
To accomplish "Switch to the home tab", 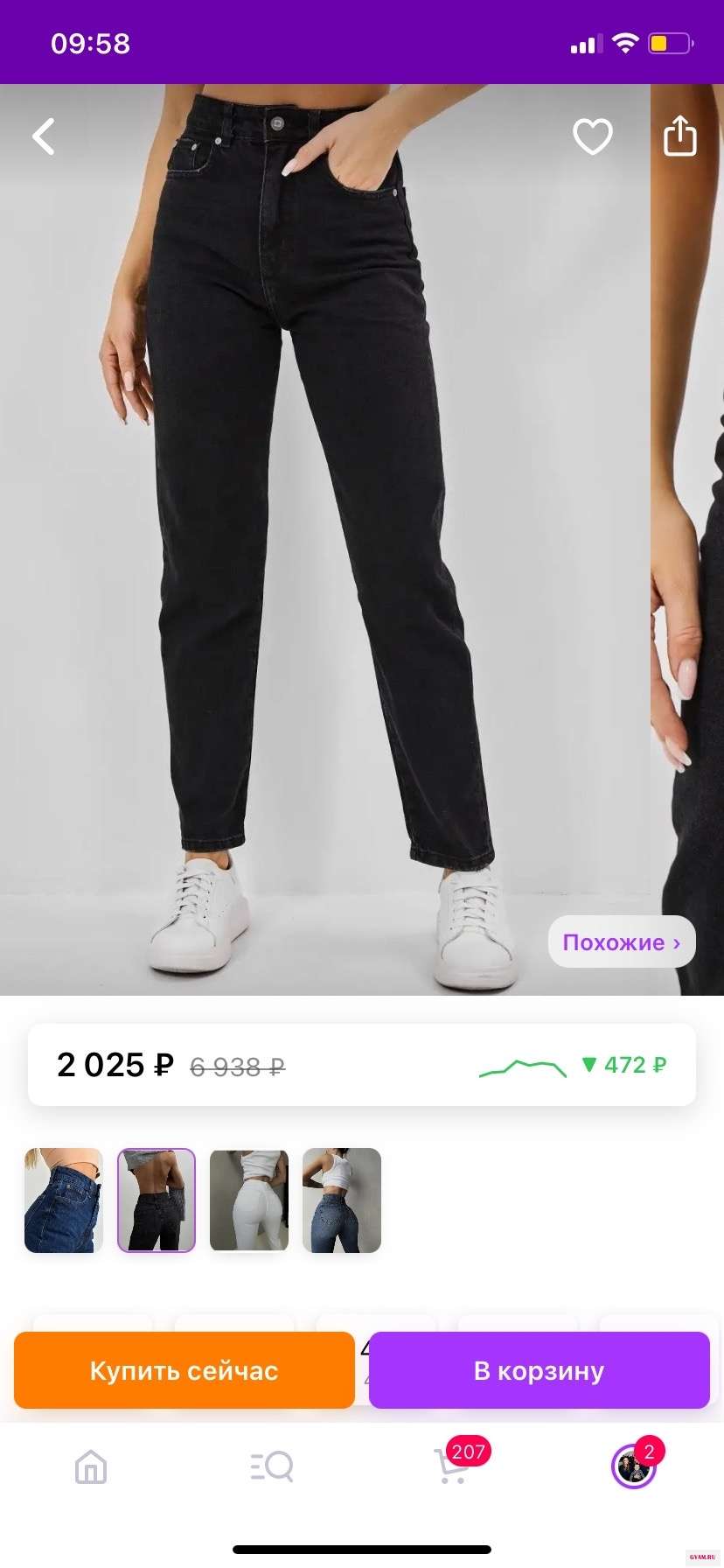I will (x=91, y=1466).
